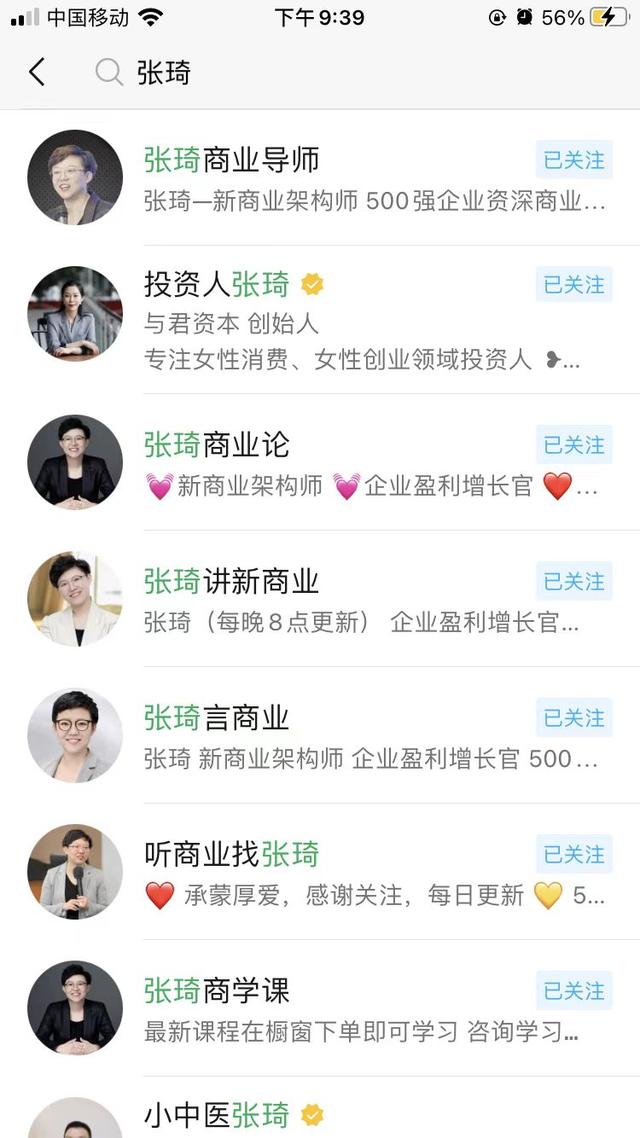Tap 已关注 beside 张琦言商业
The image size is (640, 1138).
574,718
